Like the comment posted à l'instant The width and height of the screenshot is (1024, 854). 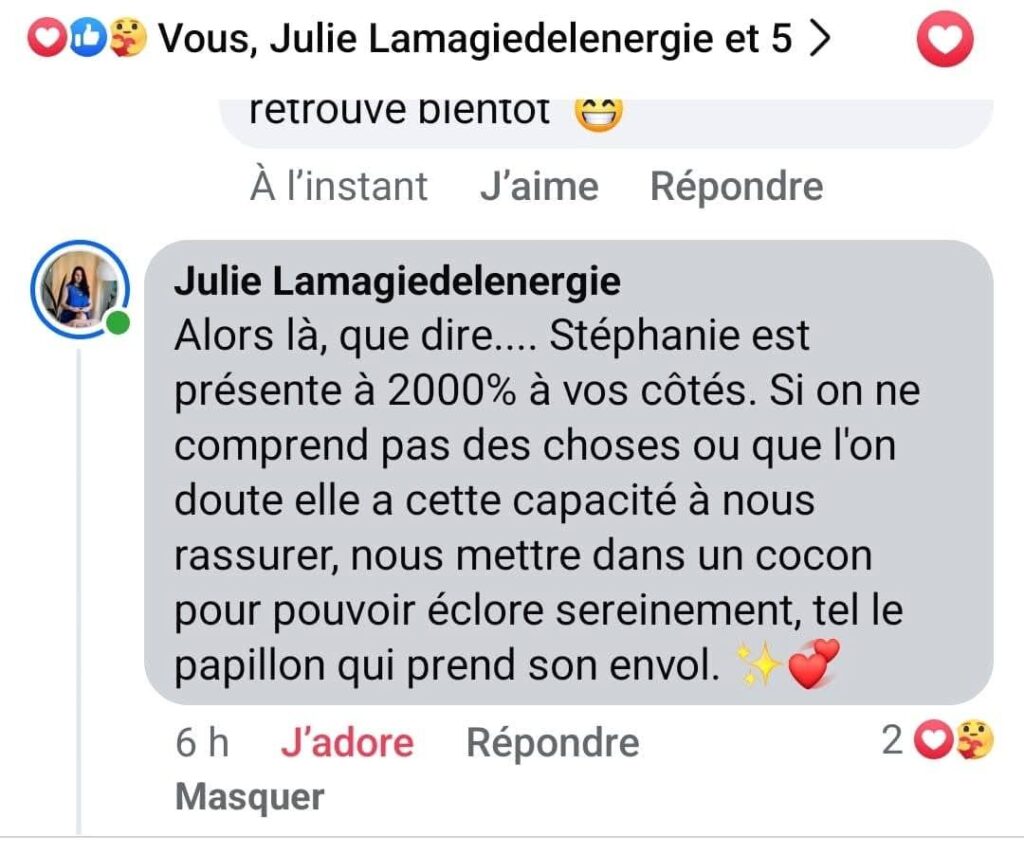538,187
